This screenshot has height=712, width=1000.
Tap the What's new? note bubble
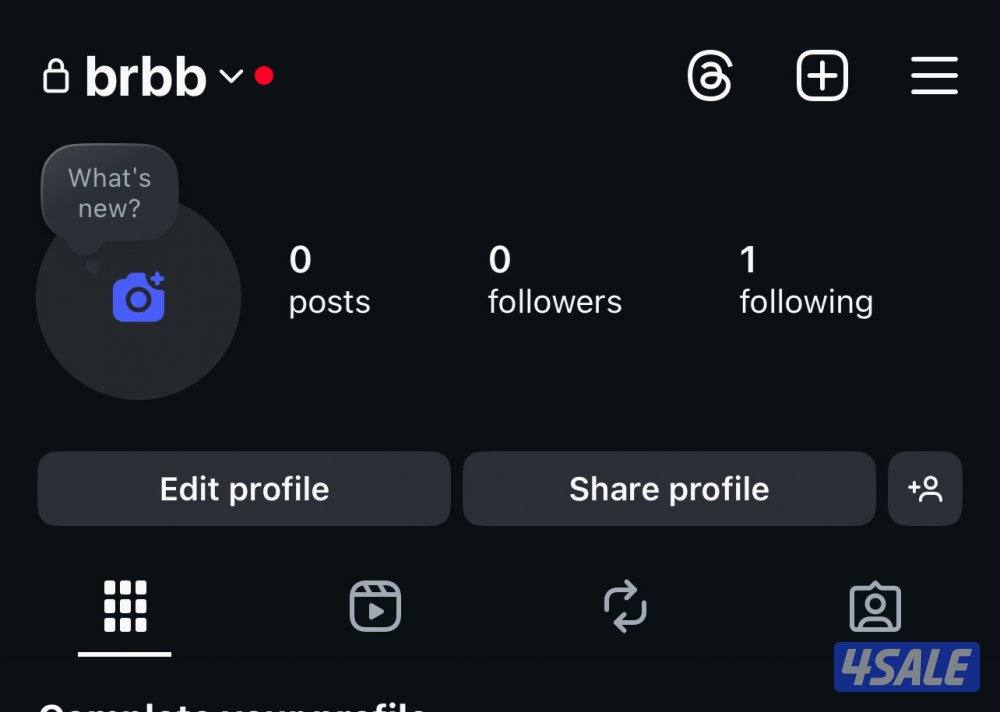(x=110, y=193)
